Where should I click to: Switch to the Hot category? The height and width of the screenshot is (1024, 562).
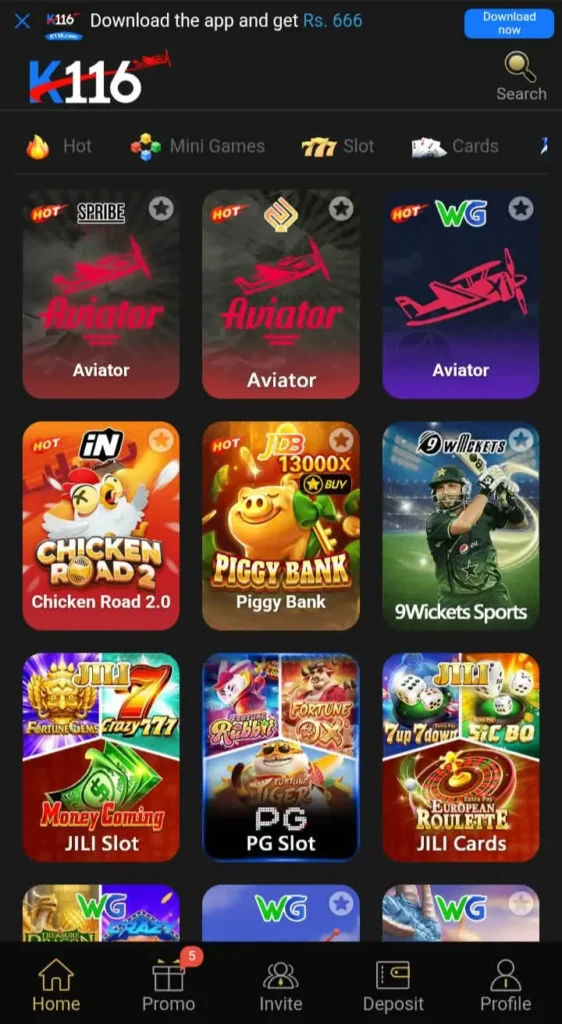coord(59,146)
